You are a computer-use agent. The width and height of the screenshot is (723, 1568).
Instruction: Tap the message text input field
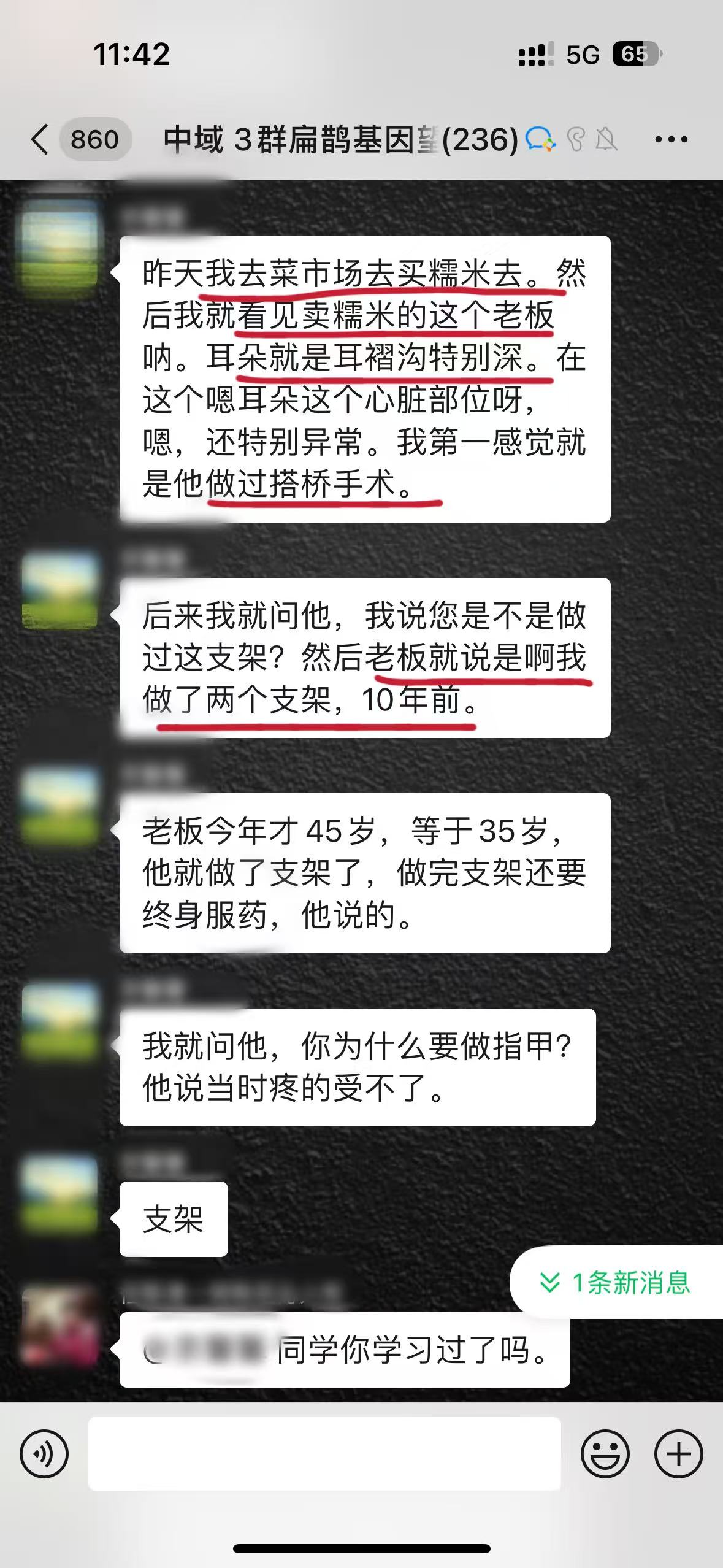324,1454
